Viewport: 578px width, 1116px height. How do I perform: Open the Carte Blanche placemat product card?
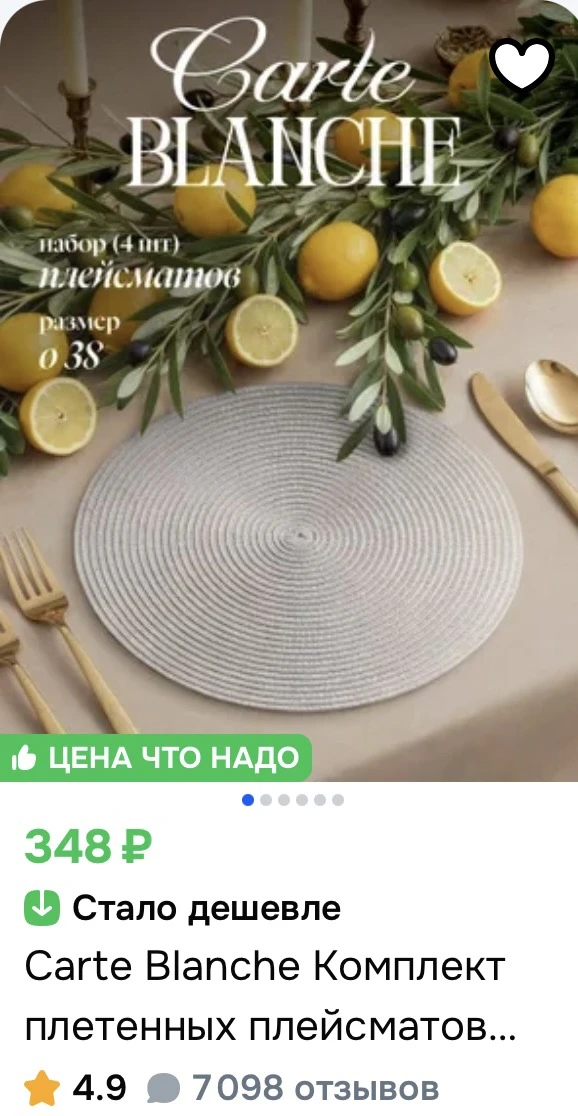289,391
